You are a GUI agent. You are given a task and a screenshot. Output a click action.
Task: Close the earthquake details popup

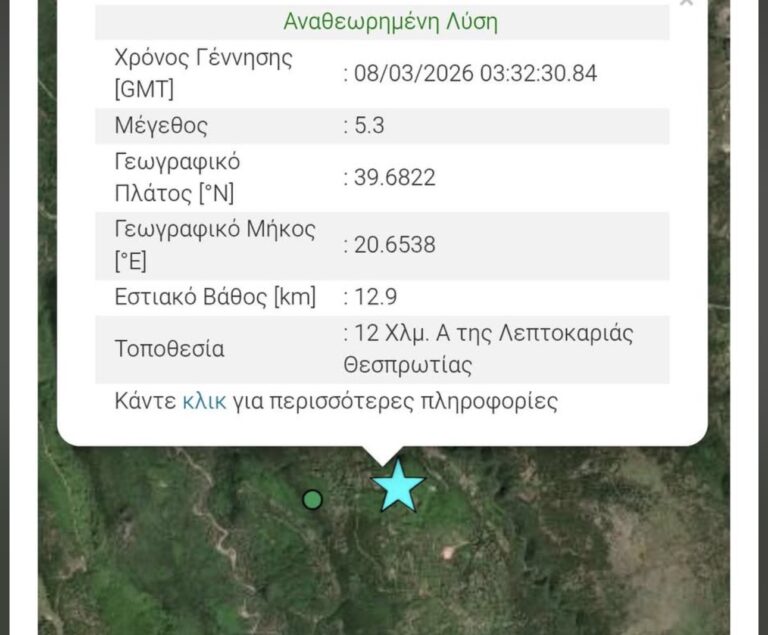[686, 3]
